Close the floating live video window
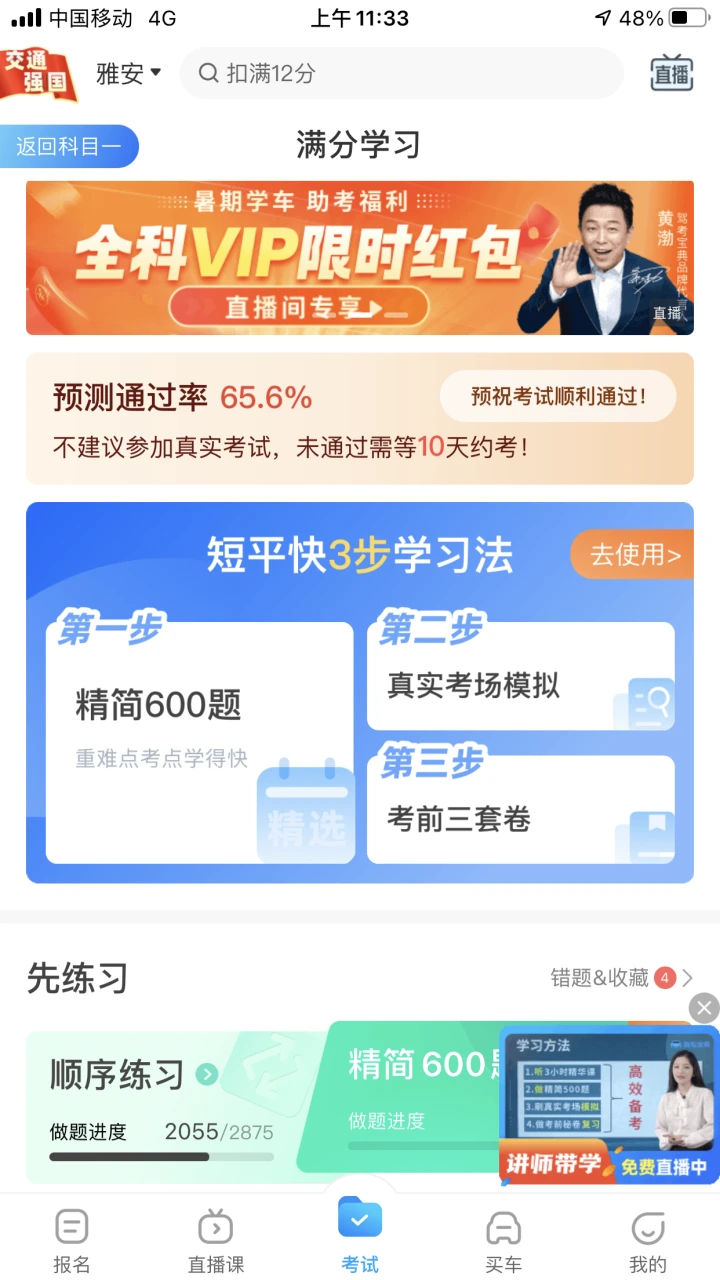 coord(704,1008)
